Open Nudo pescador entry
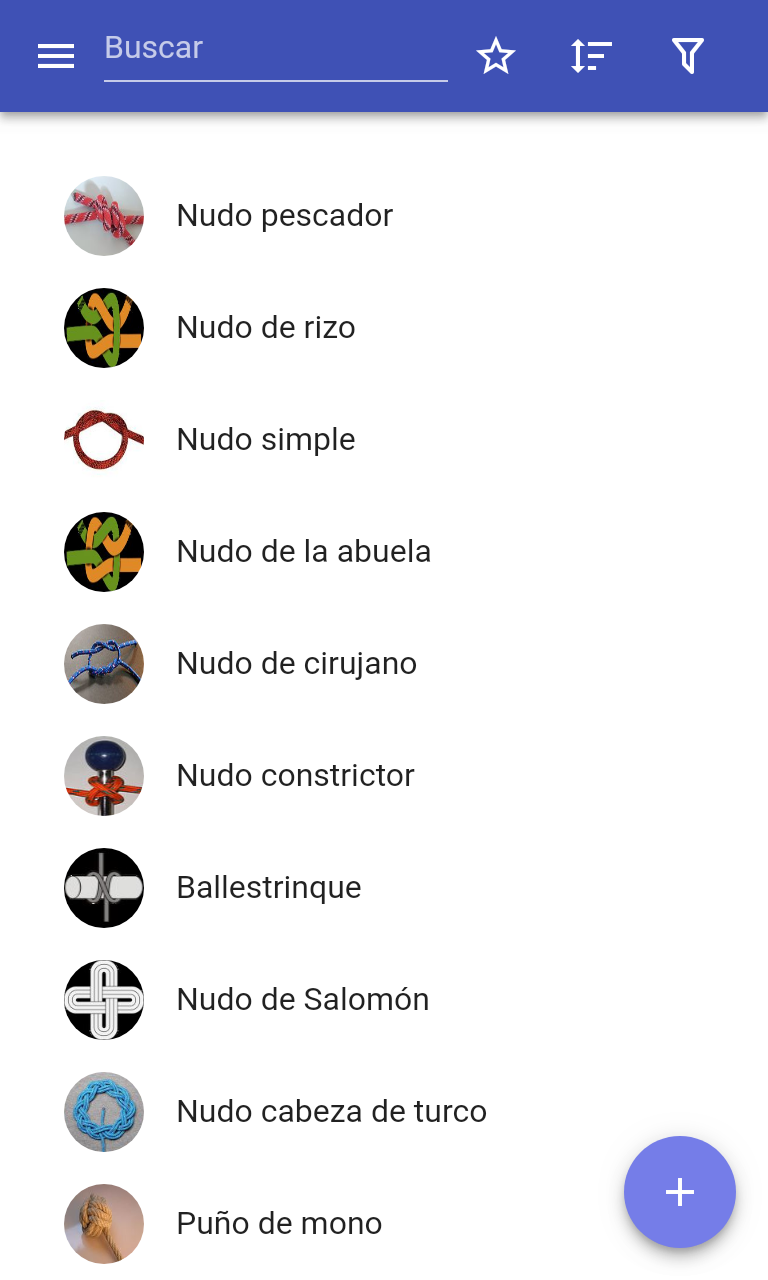The height and width of the screenshot is (1280, 768). pos(284,216)
